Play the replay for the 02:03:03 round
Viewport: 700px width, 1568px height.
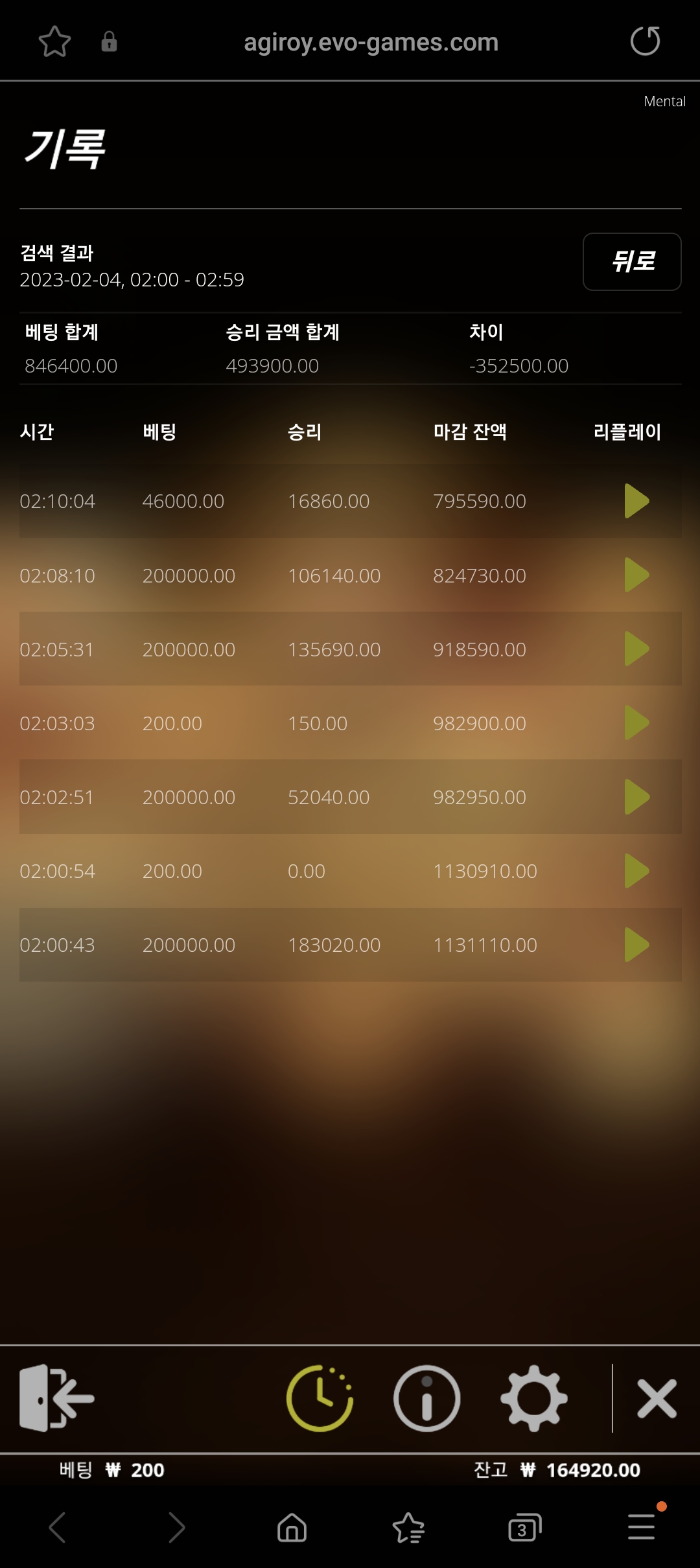(636, 722)
